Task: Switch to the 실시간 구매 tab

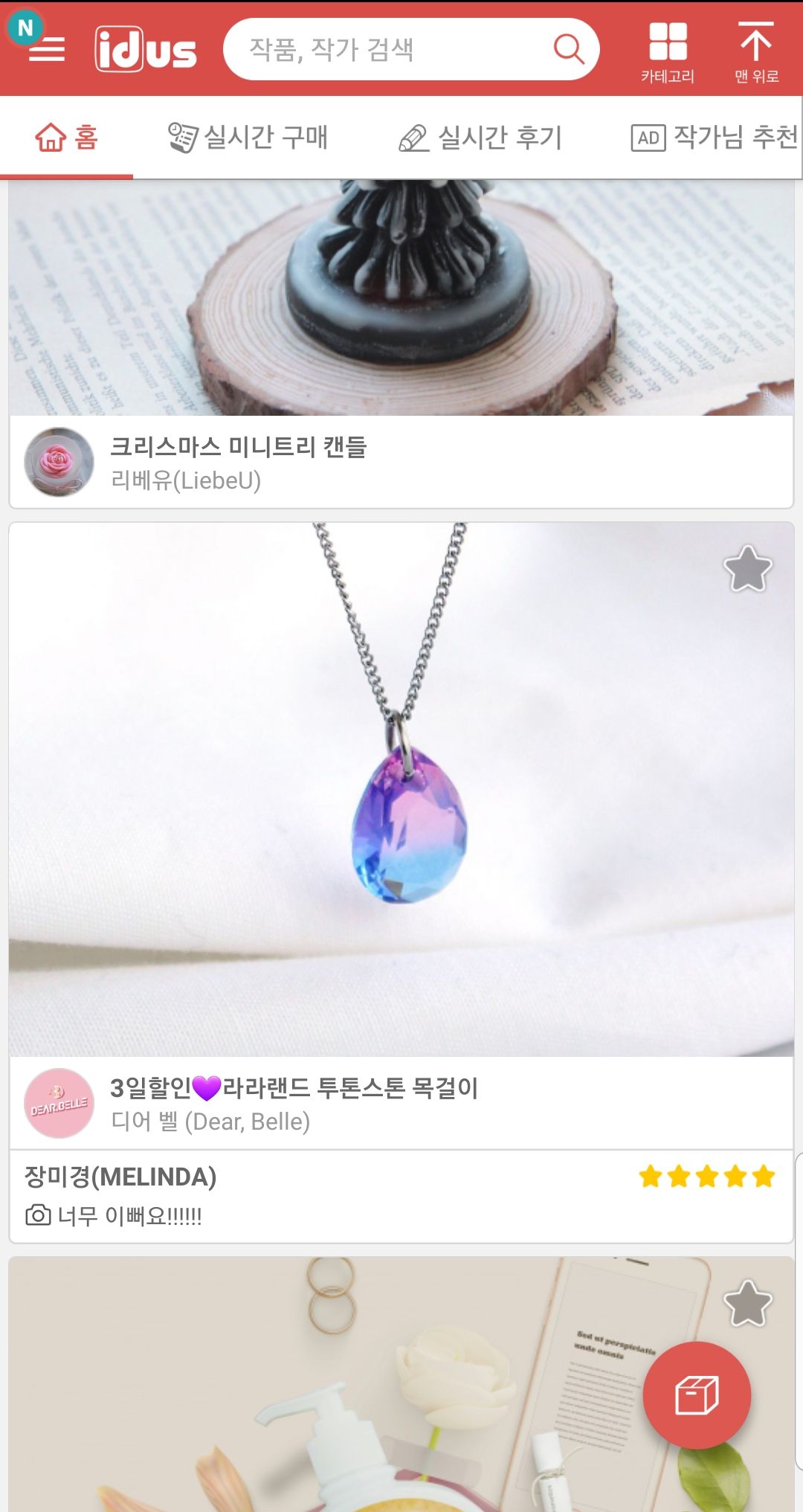Action: point(248,138)
